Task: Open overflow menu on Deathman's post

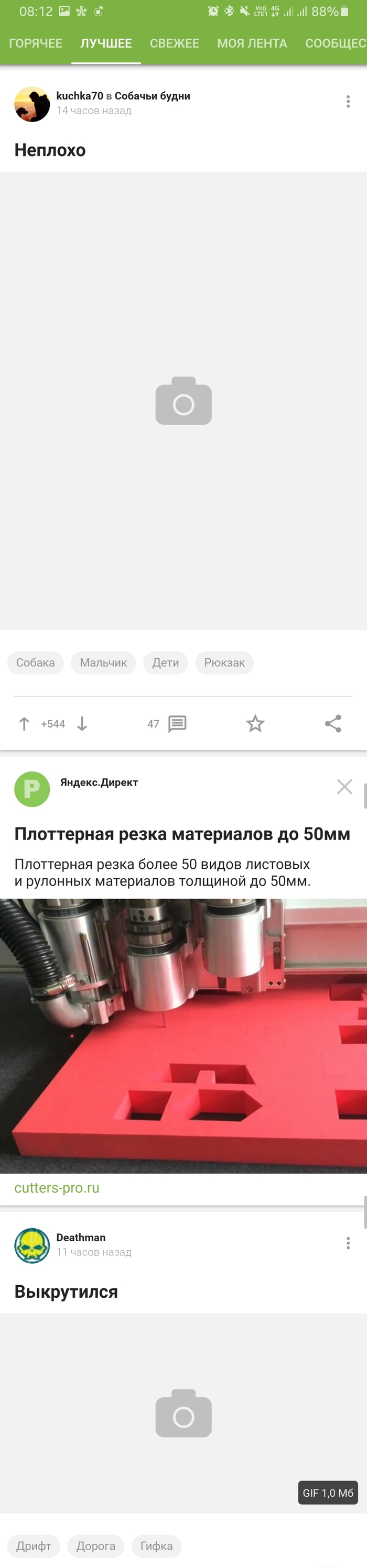Action: [x=348, y=1243]
